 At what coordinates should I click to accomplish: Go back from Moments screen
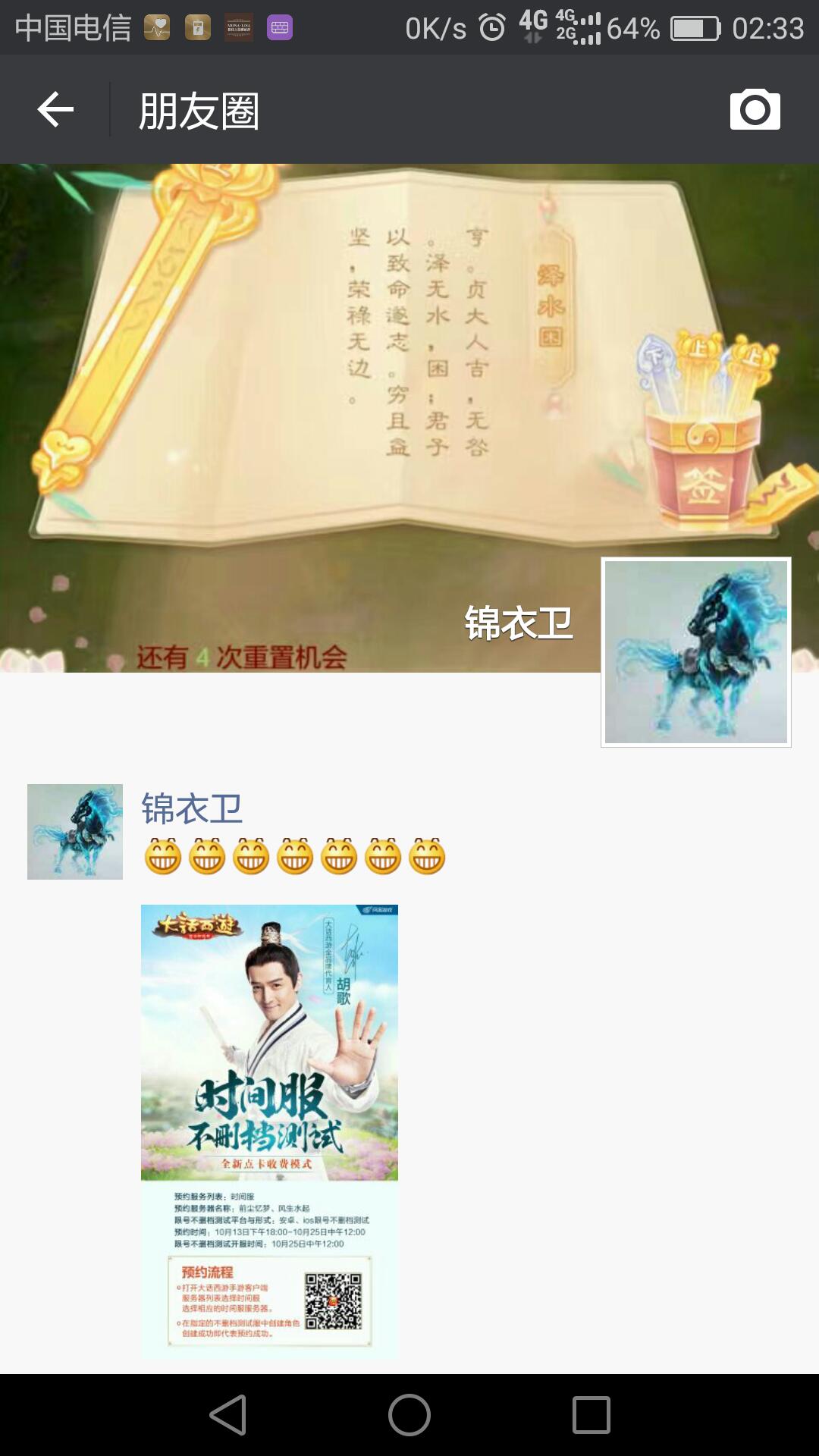point(55,110)
